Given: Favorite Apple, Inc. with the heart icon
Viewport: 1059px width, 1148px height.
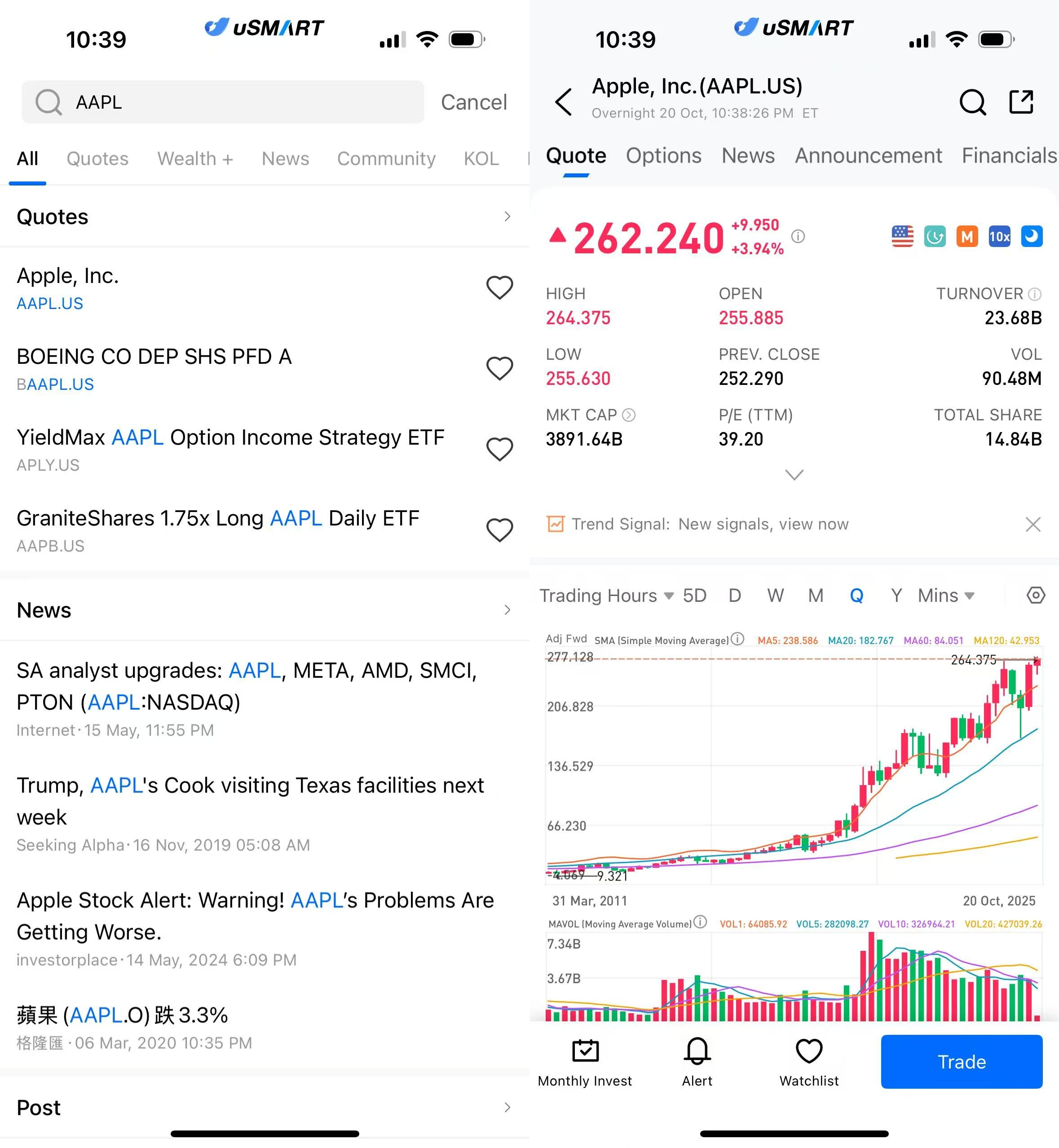Looking at the screenshot, I should (x=499, y=287).
